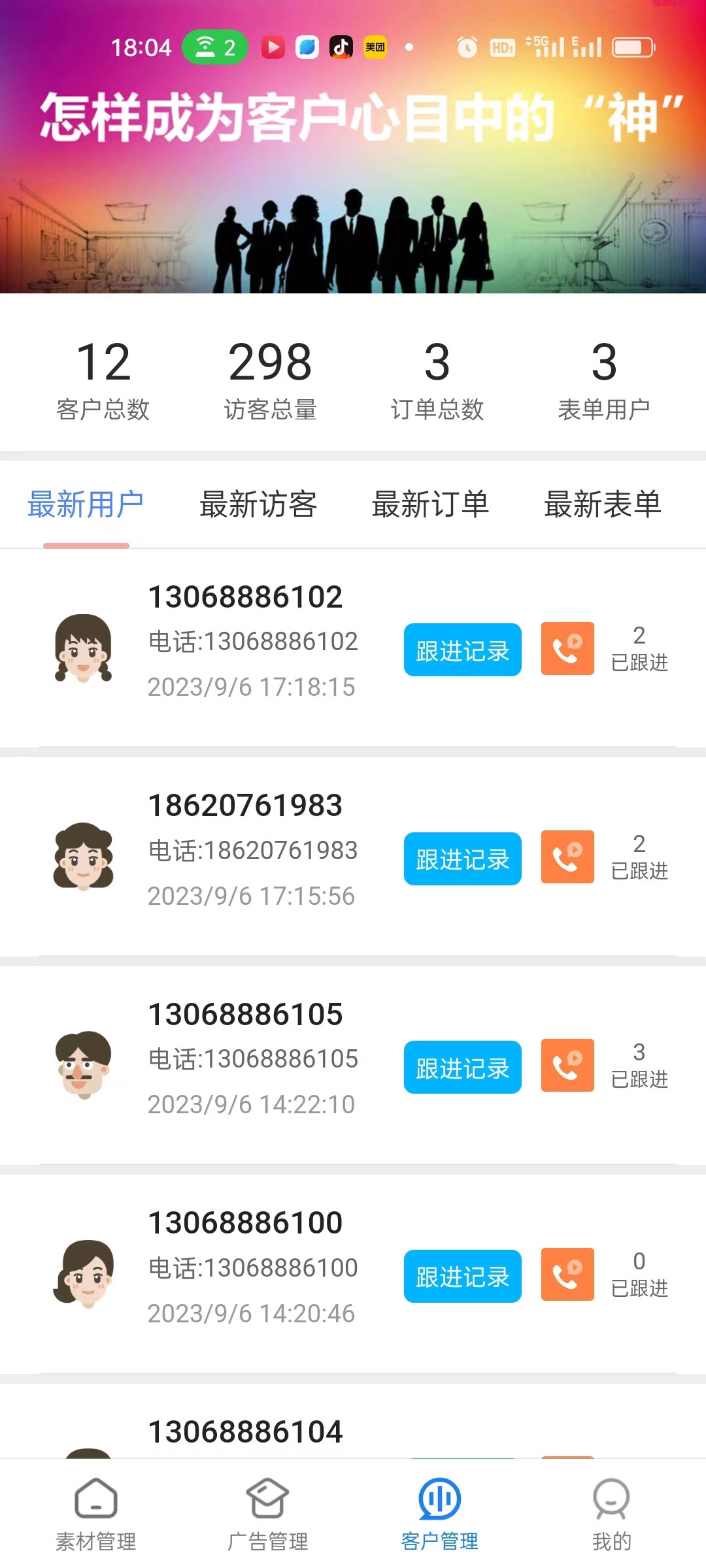Open the 广告管理 tab
Viewport: 706px width, 1568px height.
pos(267,1514)
